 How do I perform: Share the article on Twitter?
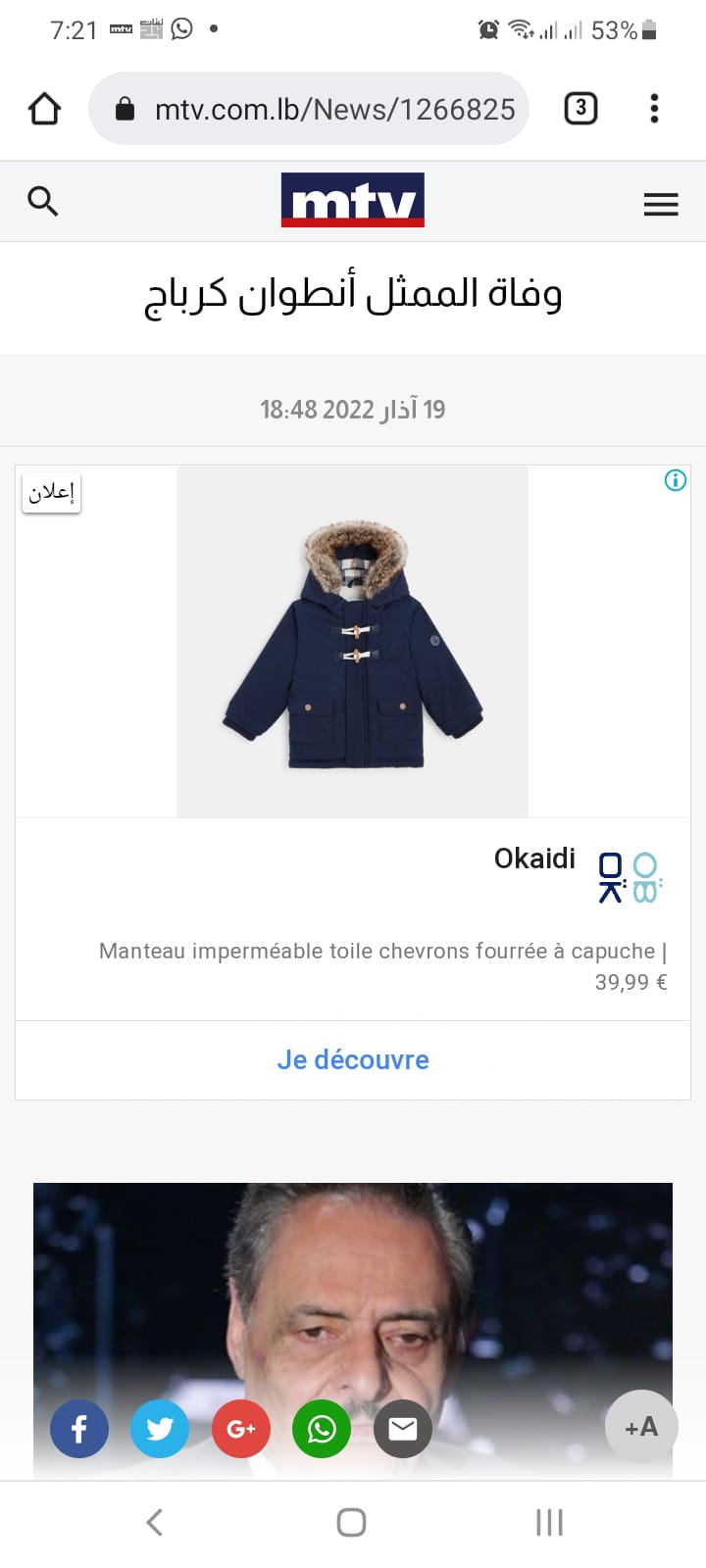(x=160, y=1429)
